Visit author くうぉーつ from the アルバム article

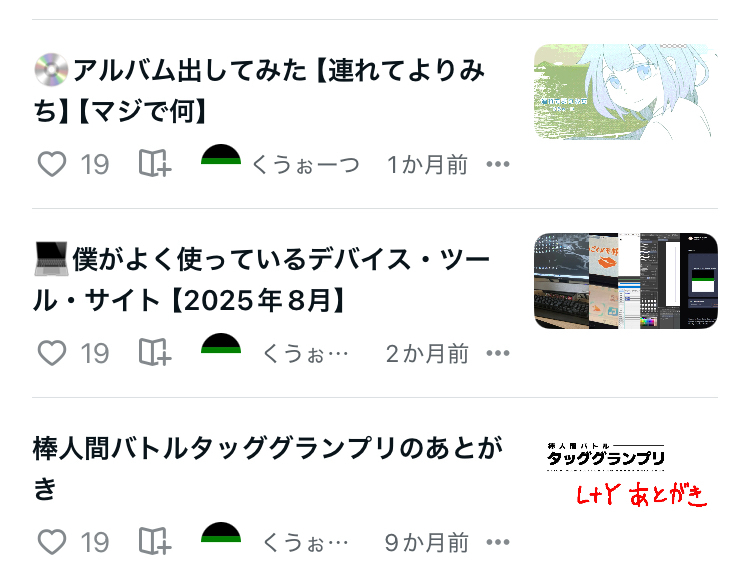(x=305, y=164)
